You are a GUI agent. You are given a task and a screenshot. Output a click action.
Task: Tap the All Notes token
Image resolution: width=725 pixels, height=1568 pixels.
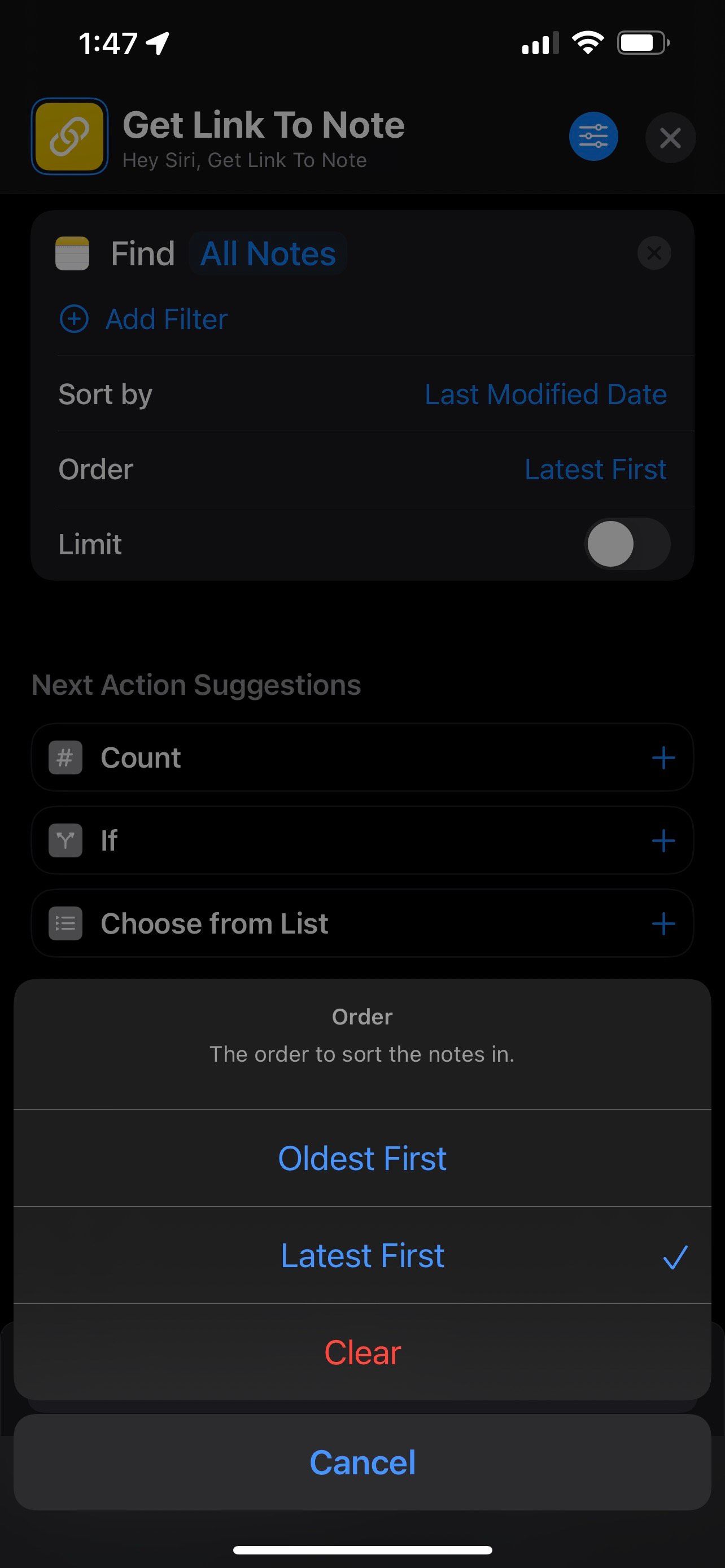(267, 253)
